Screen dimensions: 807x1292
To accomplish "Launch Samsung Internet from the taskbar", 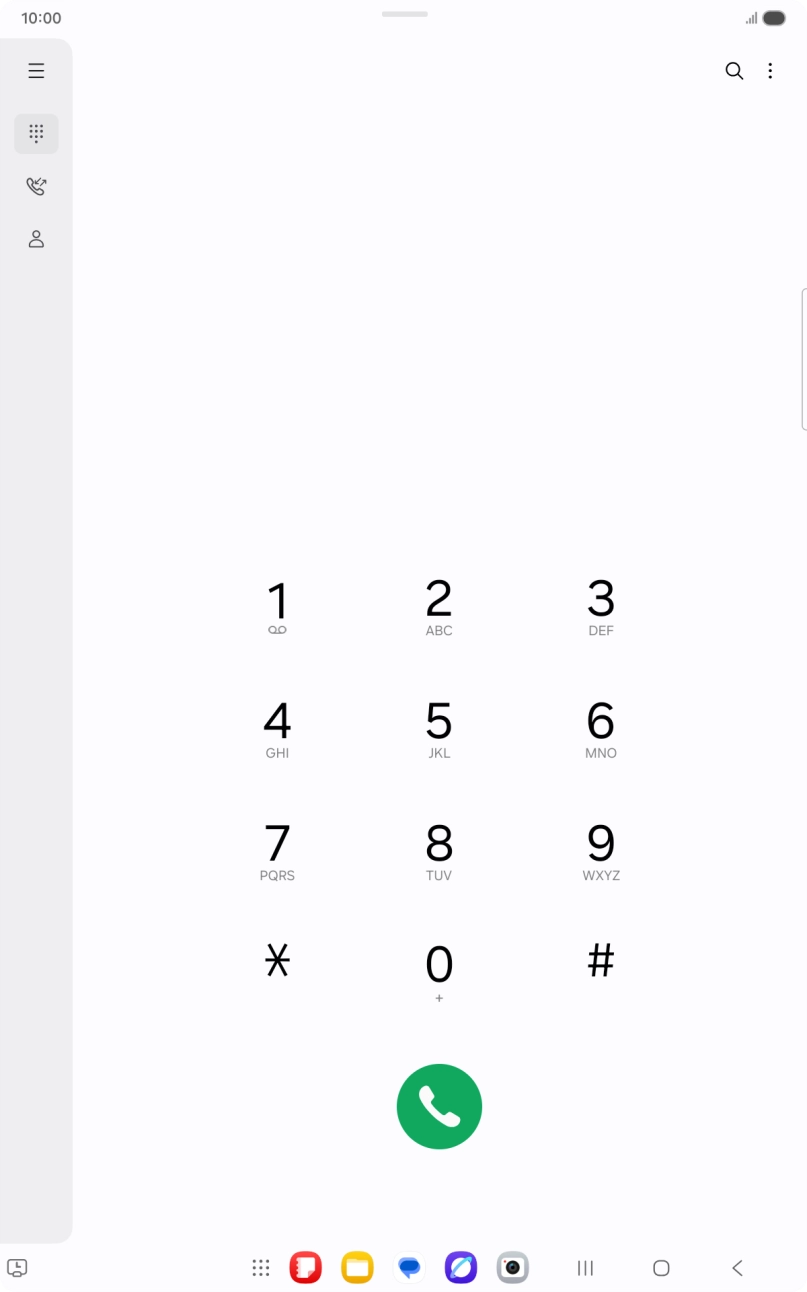I will pos(461,1267).
